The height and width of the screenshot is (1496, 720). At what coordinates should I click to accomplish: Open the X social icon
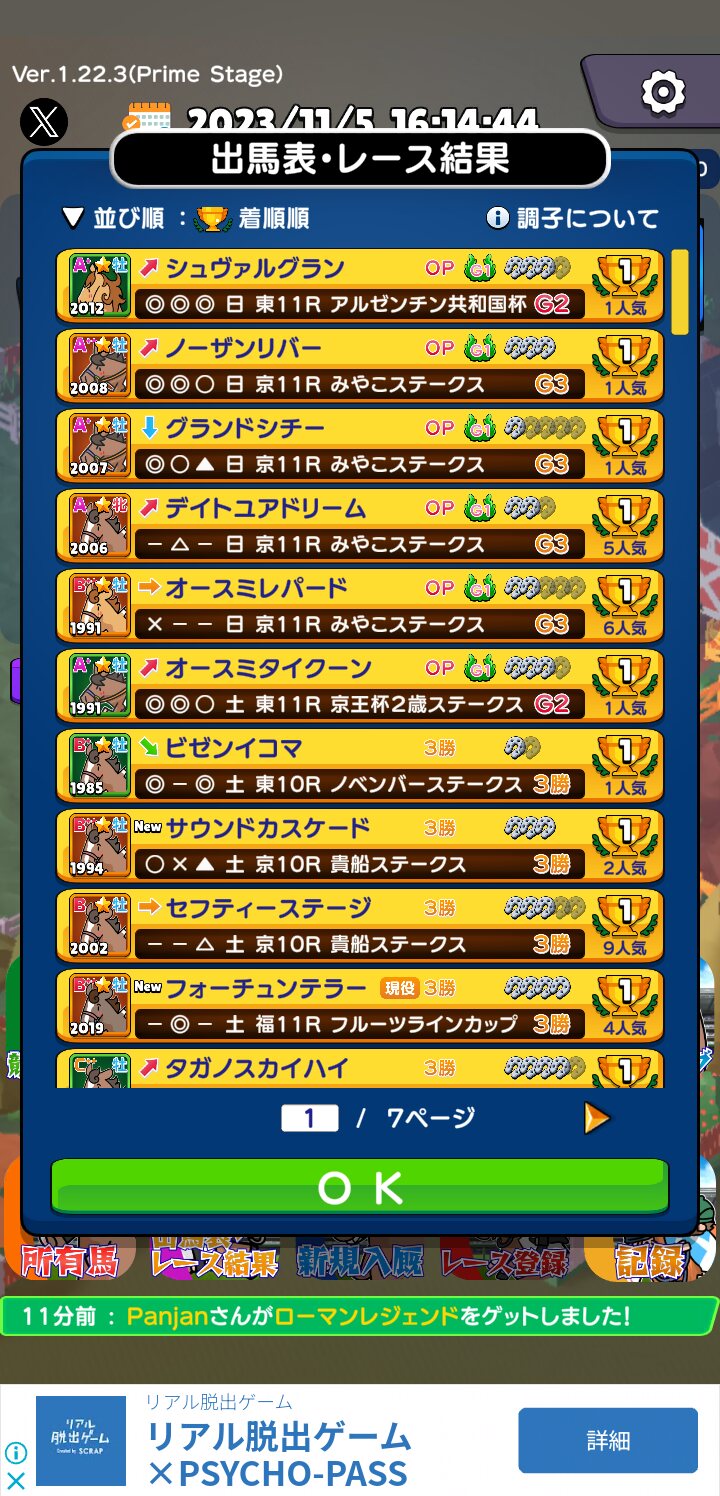coord(44,123)
